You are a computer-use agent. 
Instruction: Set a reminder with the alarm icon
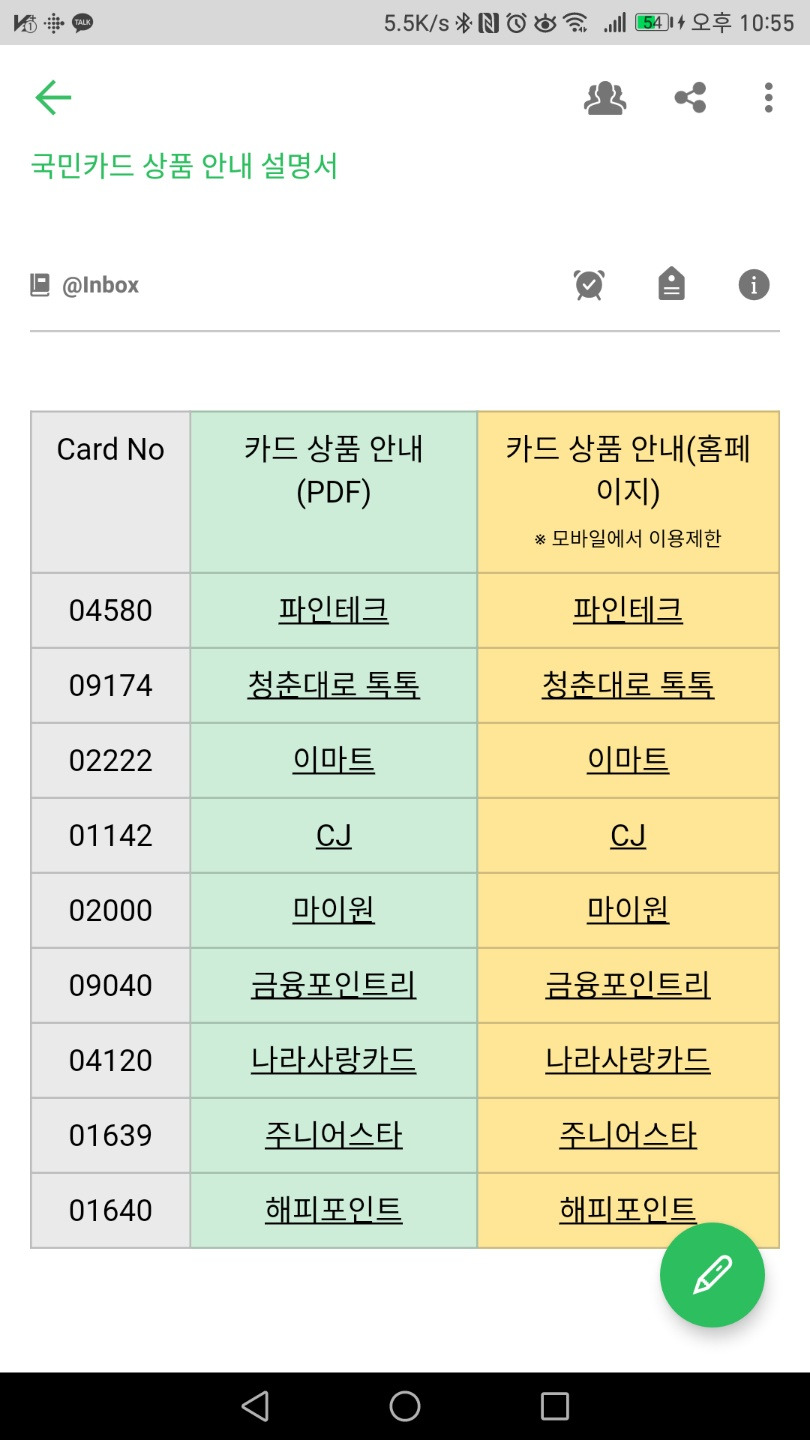tap(589, 285)
